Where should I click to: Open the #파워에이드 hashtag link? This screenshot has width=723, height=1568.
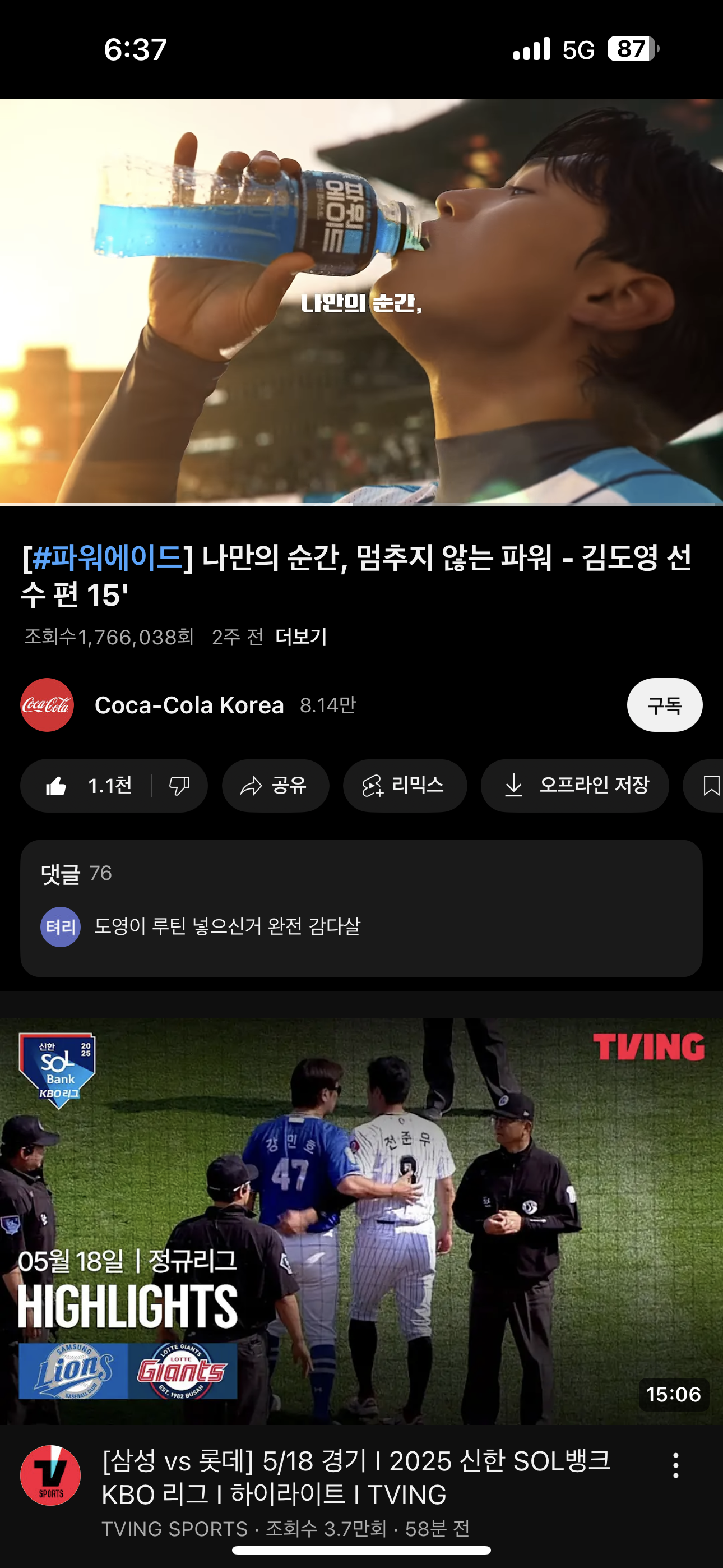107,557
